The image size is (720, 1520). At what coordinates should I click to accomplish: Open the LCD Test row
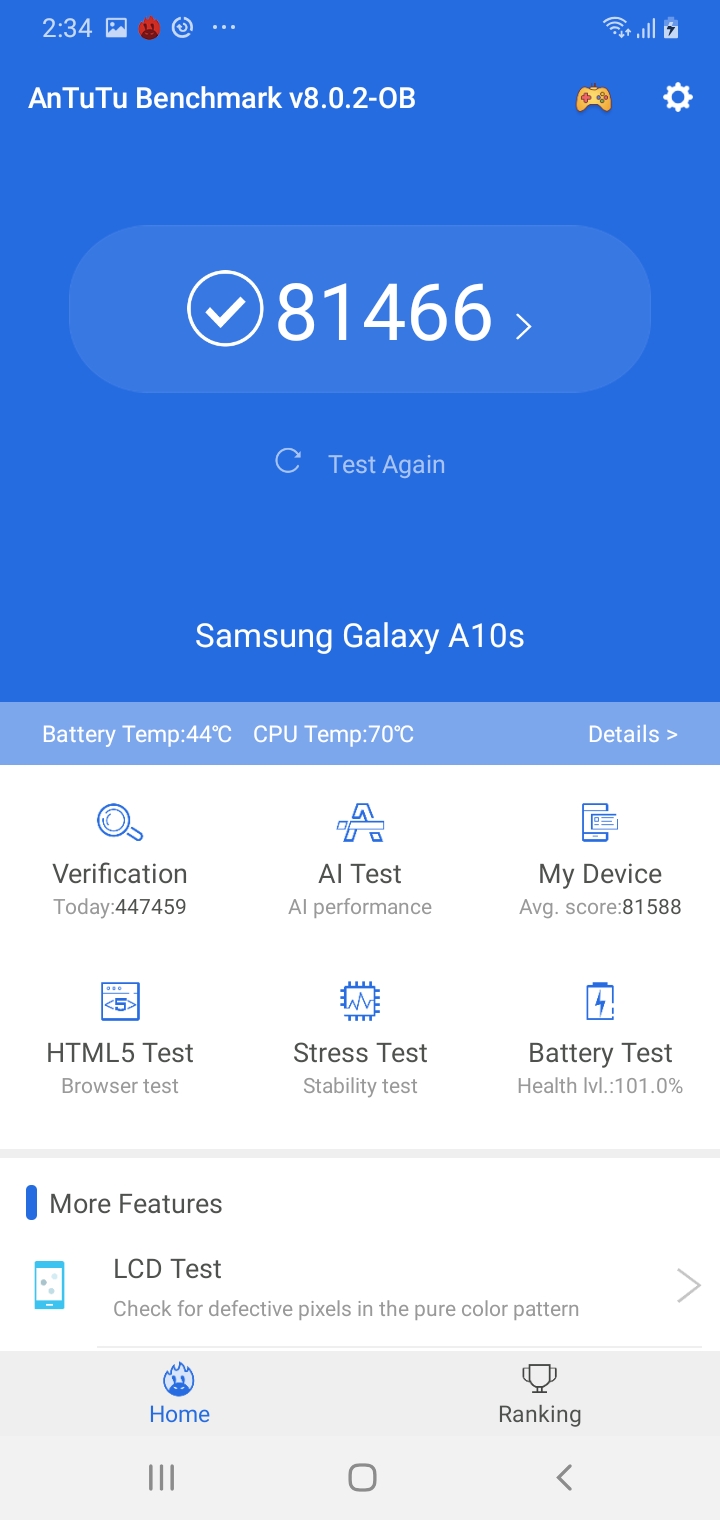pyautogui.click(x=360, y=1286)
